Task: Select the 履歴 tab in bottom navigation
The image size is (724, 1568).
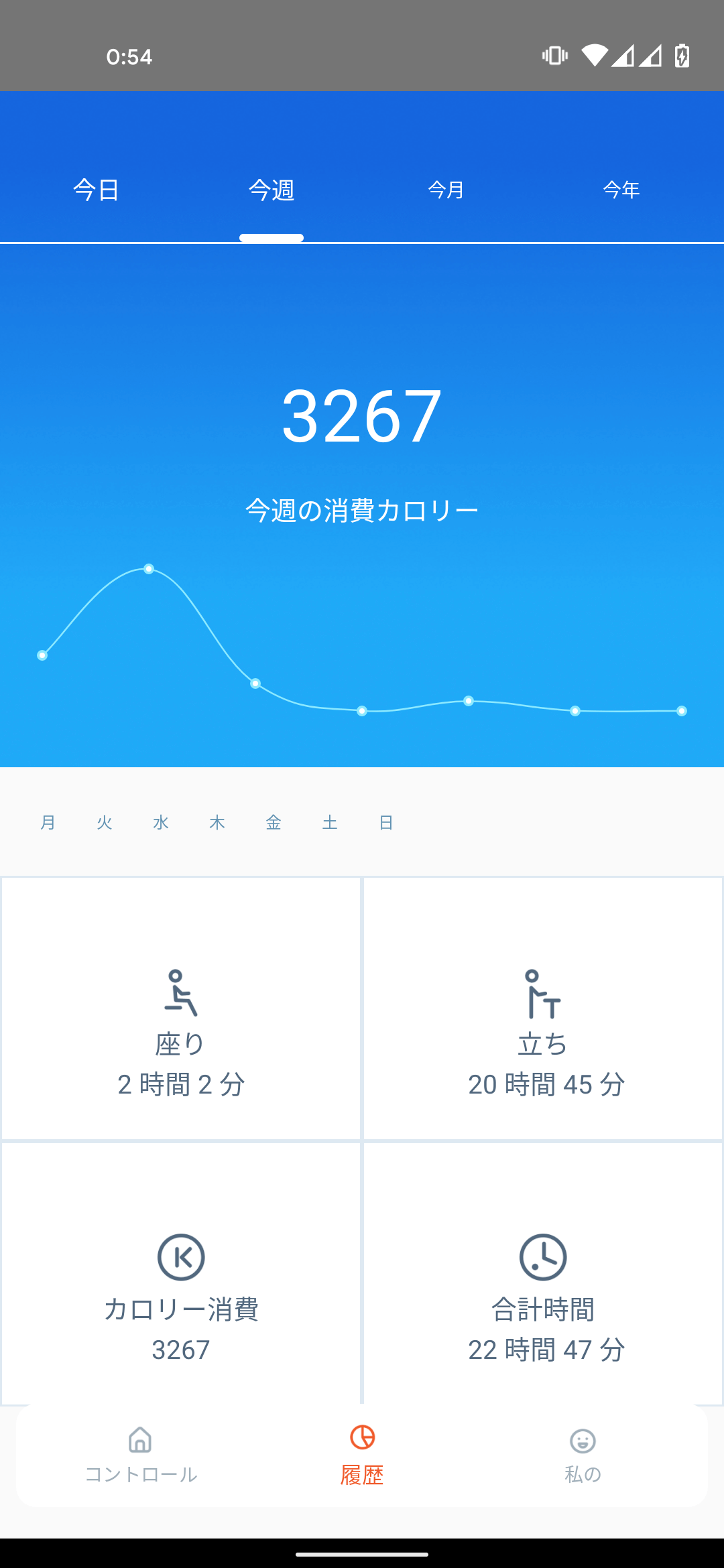Action: click(x=362, y=1455)
